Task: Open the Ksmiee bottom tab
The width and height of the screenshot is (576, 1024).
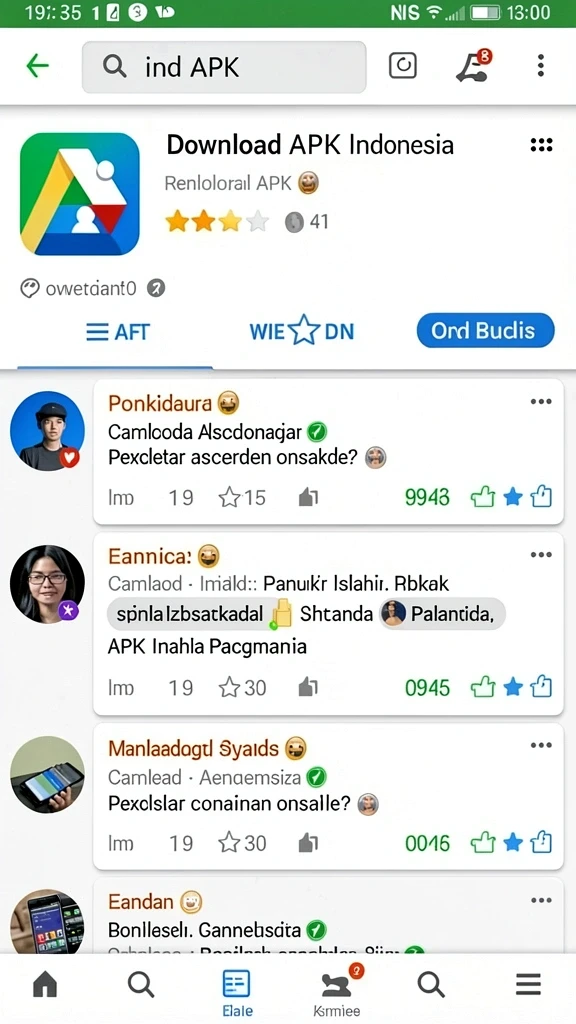Action: click(x=336, y=991)
